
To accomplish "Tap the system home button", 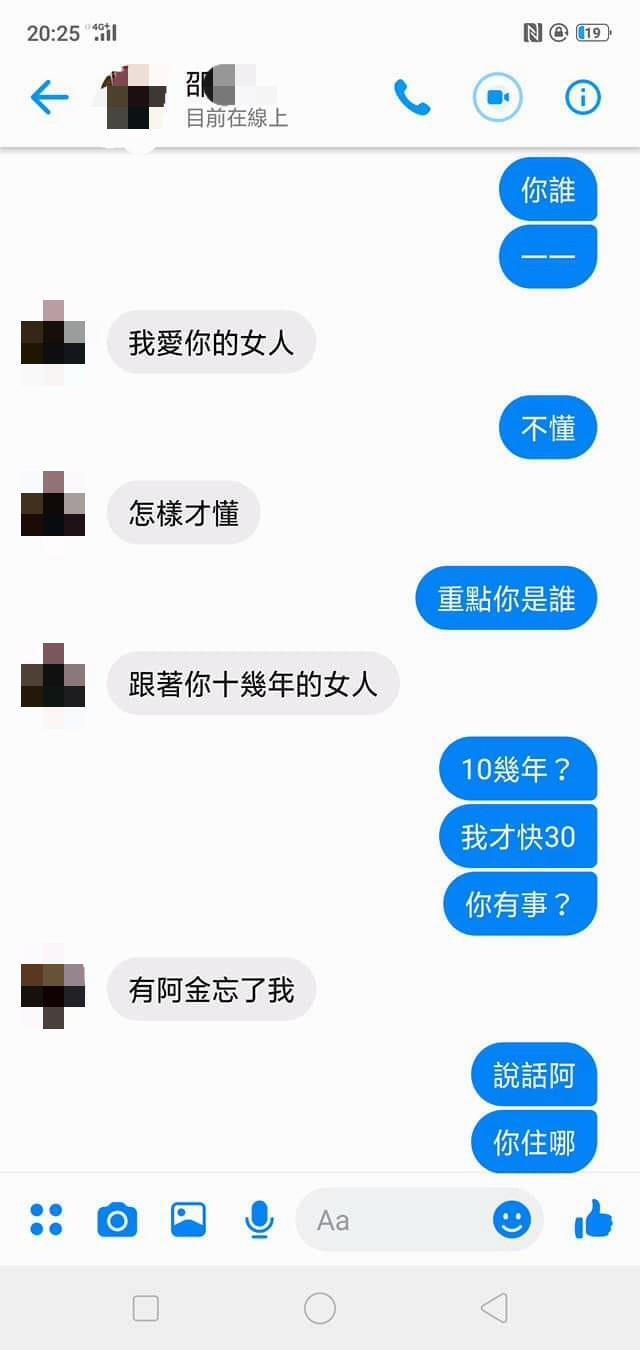I will pyautogui.click(x=320, y=1308).
